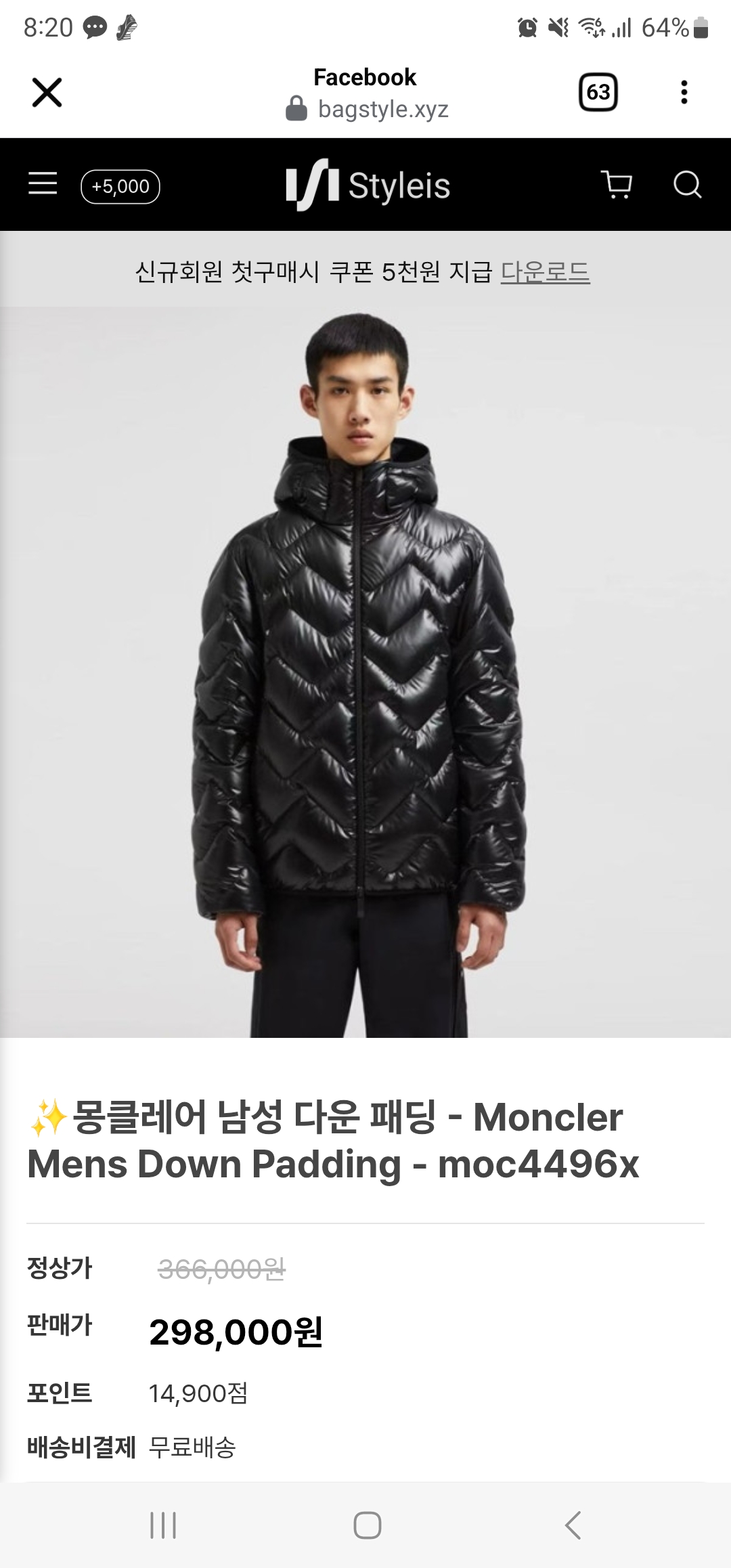Close the in-app browser

point(47,93)
